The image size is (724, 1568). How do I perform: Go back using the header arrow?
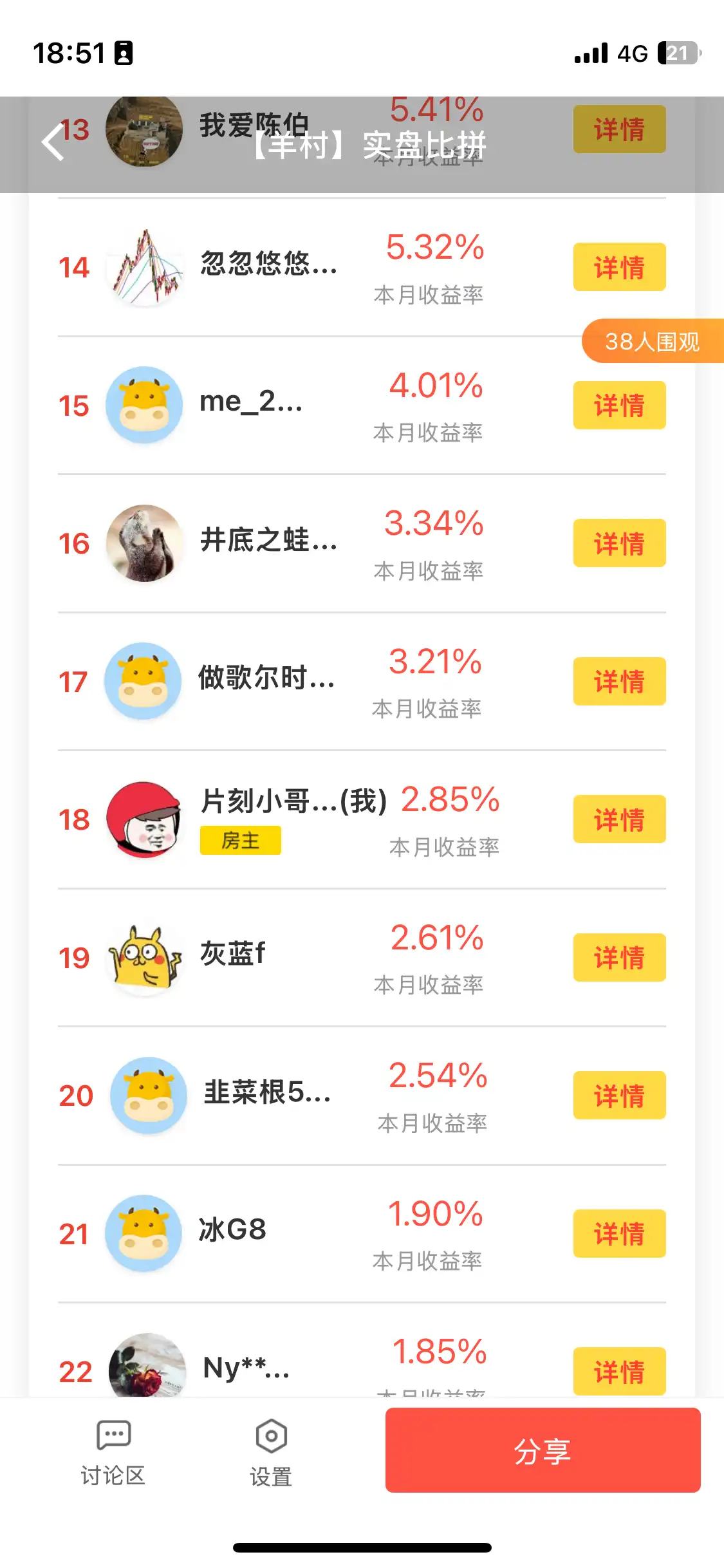tap(53, 142)
